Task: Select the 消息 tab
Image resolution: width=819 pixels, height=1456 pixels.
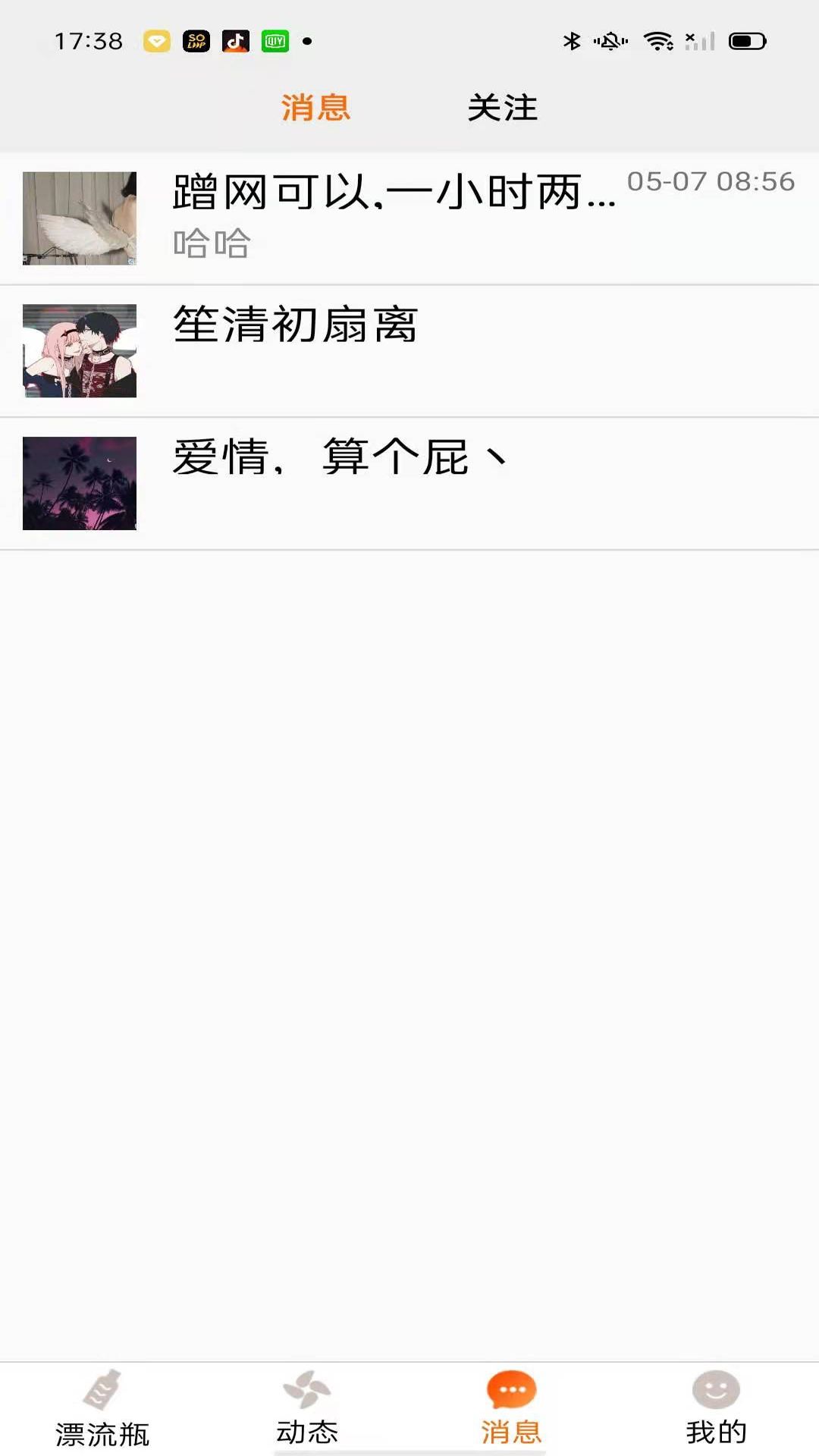Action: tap(315, 108)
